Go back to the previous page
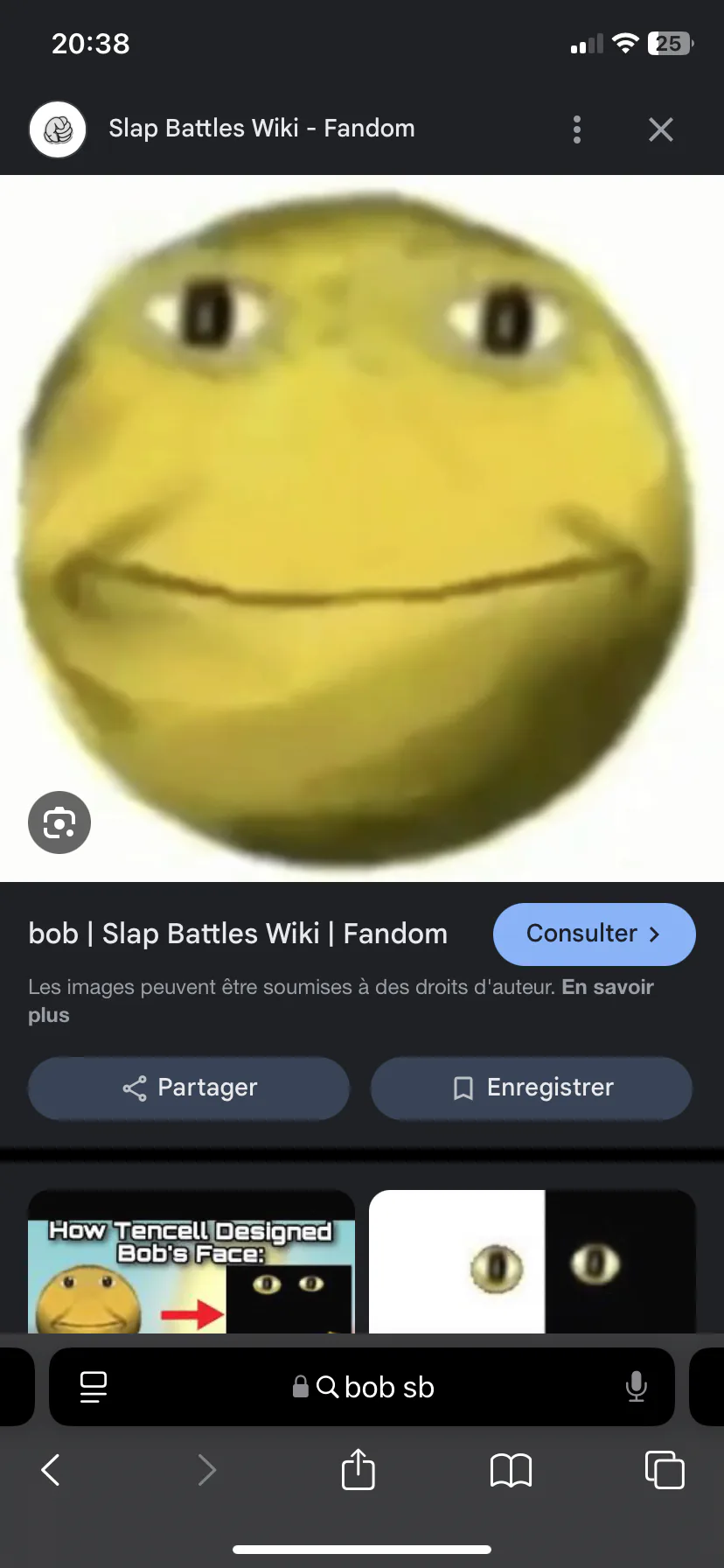The height and width of the screenshot is (1568, 724). click(52, 1470)
